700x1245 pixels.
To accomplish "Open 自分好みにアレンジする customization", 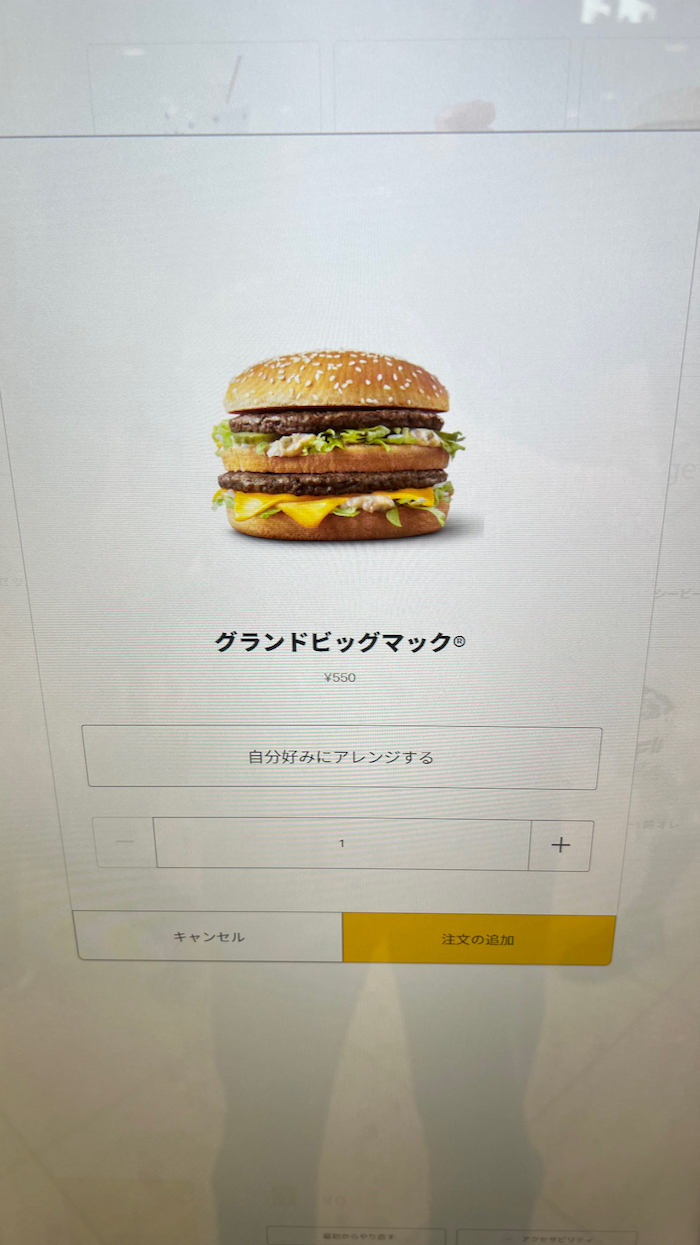I will pyautogui.click(x=341, y=757).
